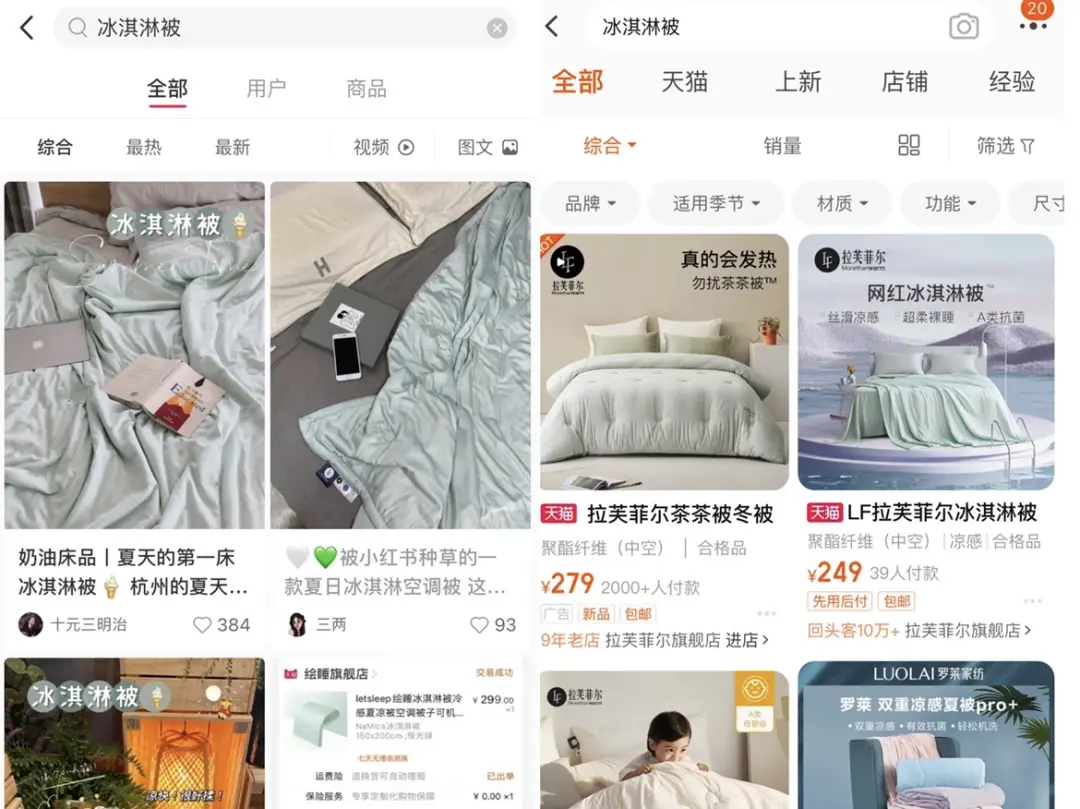Viewport: 1080px width, 809px height.
Task: Filter results to 图文 only
Action: [x=488, y=147]
